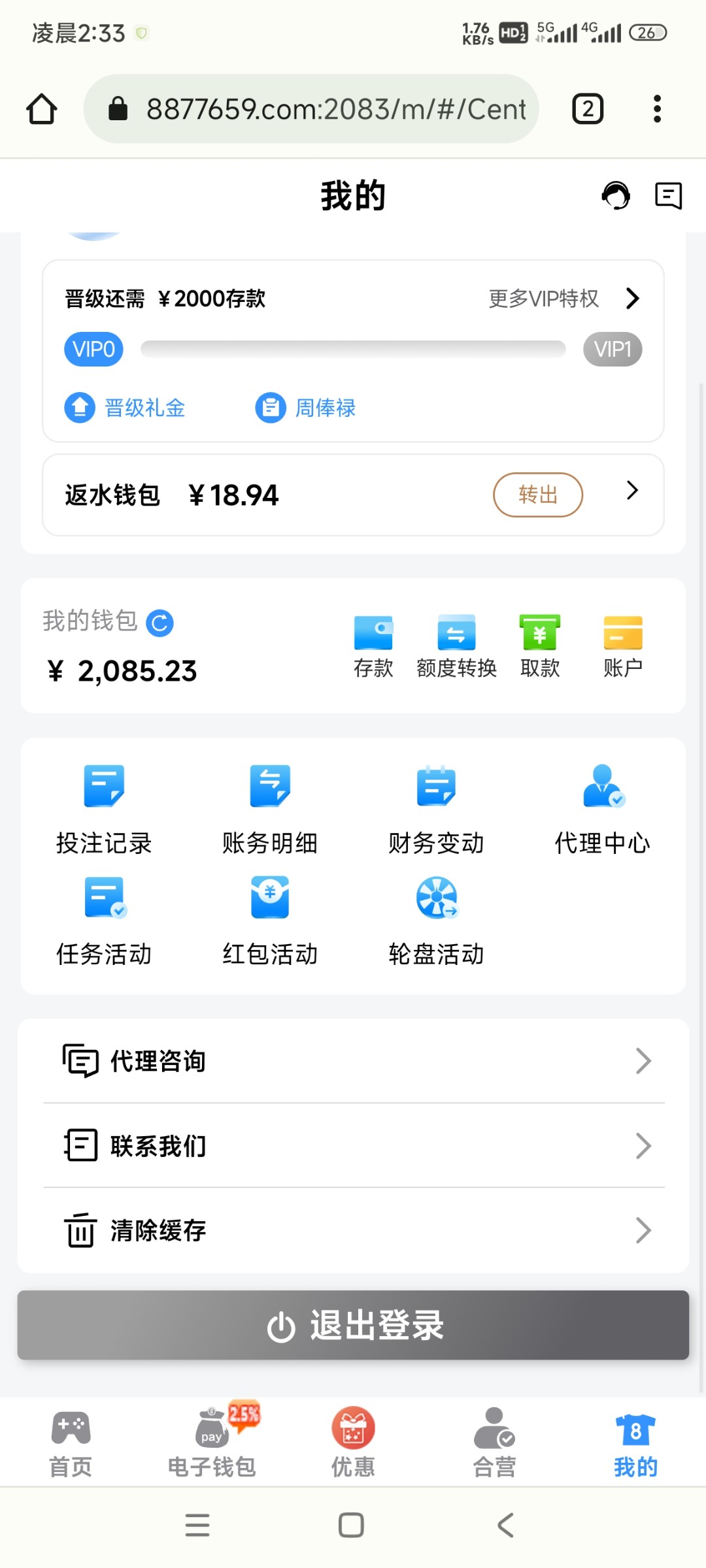Expand 代理咨询 row chevron
This screenshot has width=706, height=1568.
(644, 1060)
